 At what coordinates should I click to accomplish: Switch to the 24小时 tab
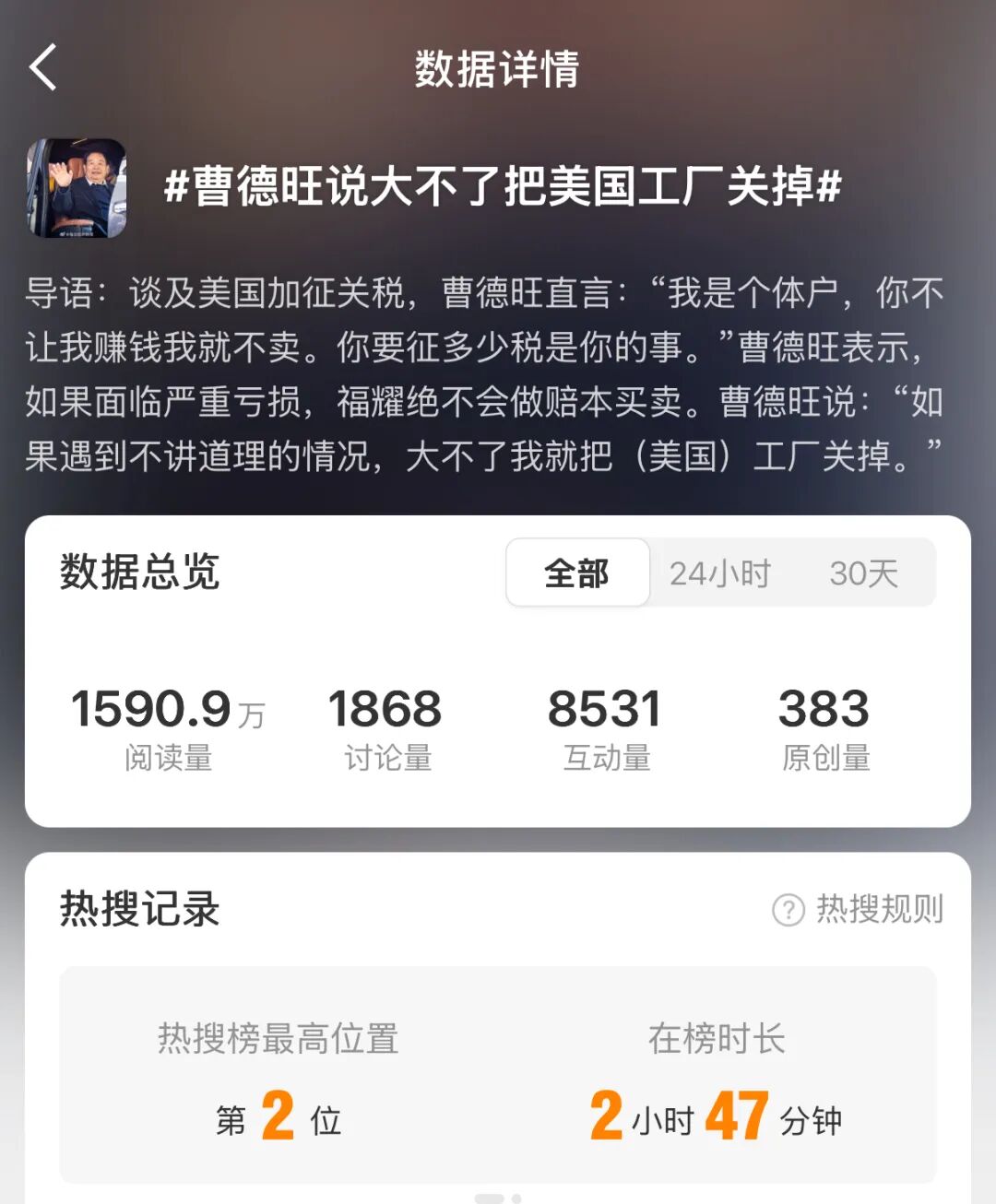coord(719,573)
